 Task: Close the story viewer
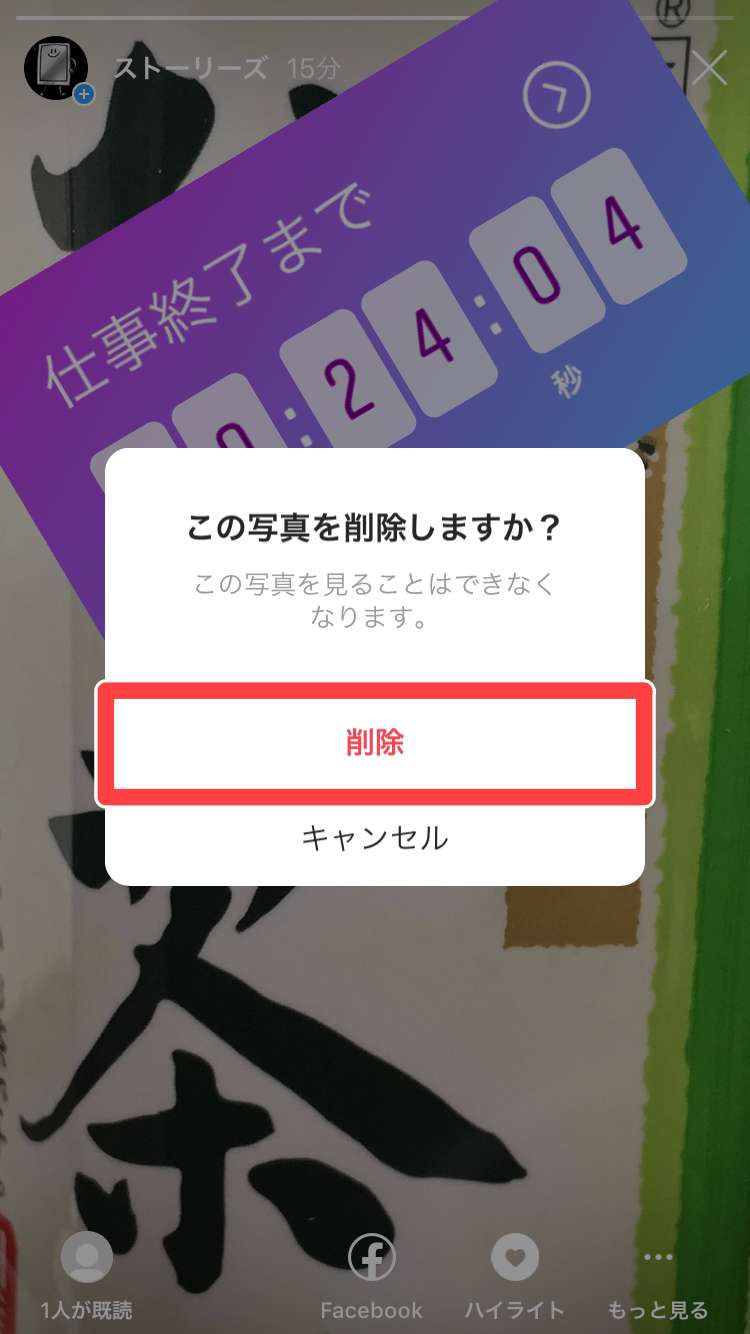tap(710, 70)
